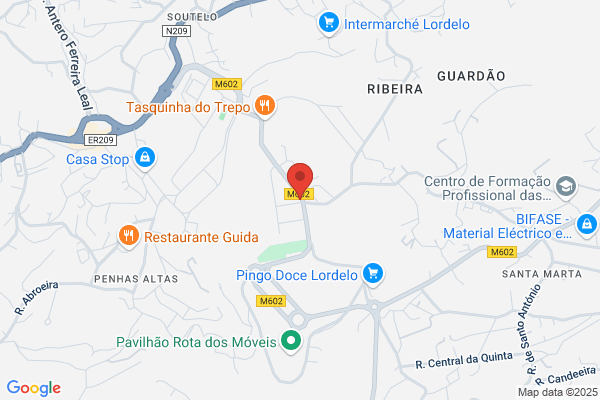Select the Tasquinha do Trepo restaurant marker
Screen dimensions: 600x400
[x=265, y=106]
